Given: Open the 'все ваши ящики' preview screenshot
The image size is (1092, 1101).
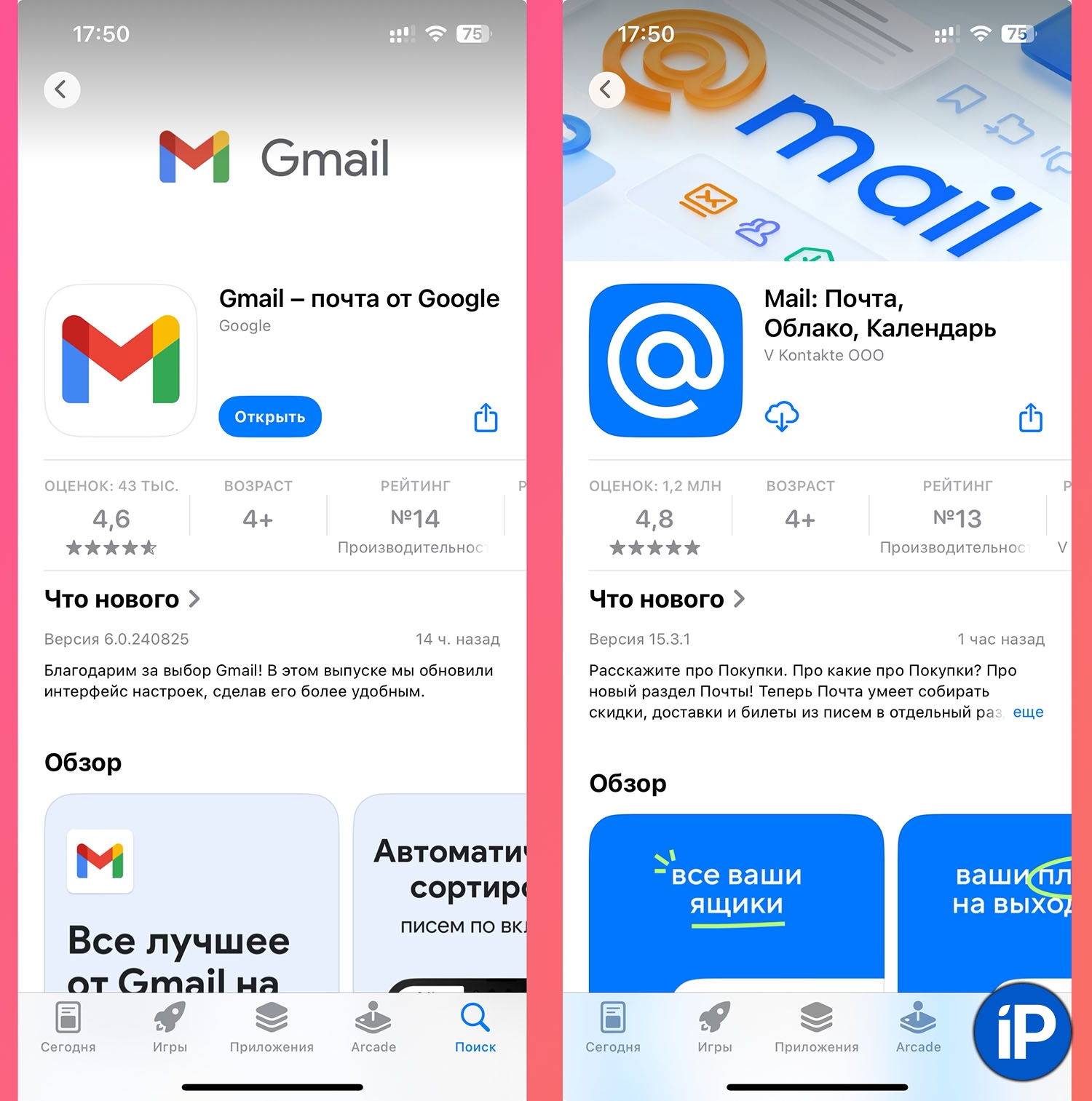Looking at the screenshot, I should (x=736, y=902).
